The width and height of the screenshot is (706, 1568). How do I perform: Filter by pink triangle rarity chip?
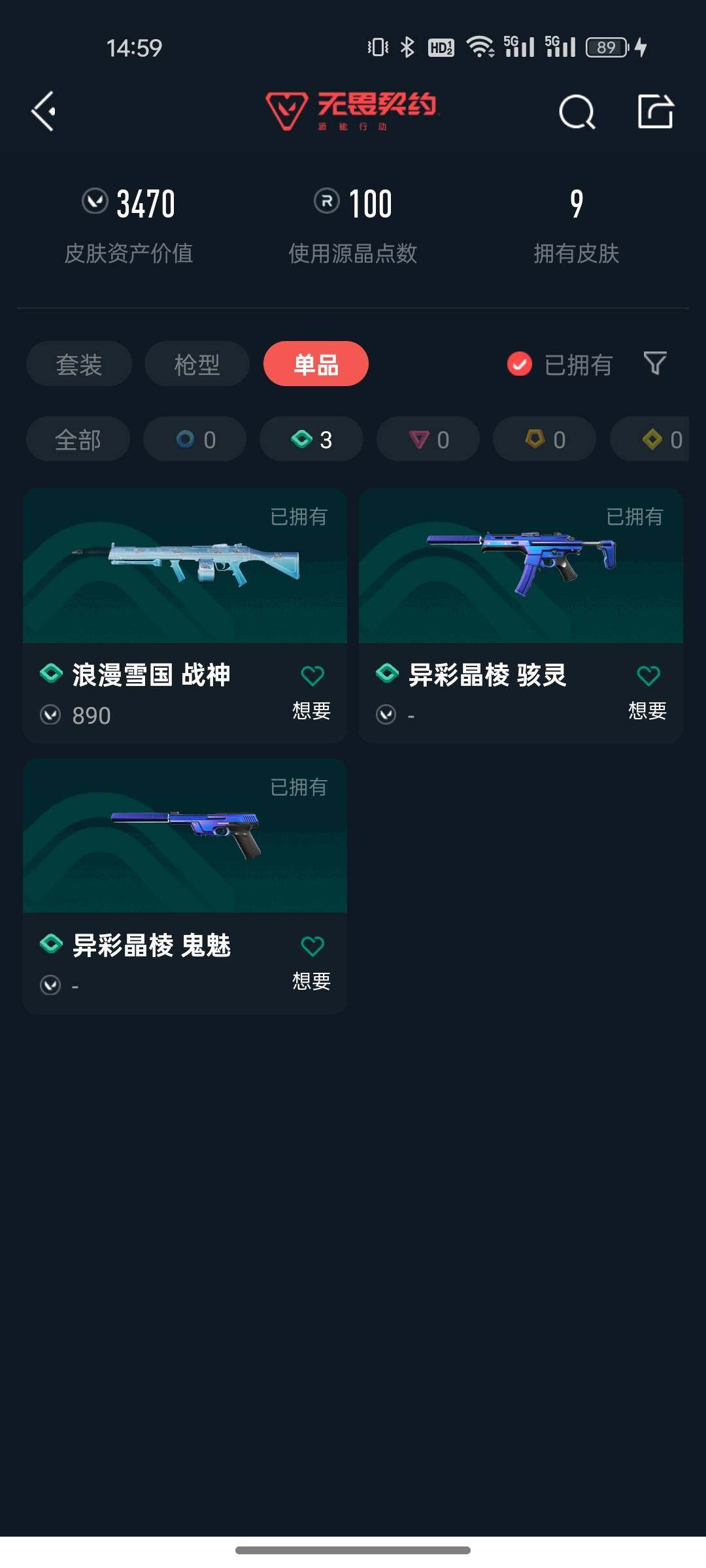428,440
